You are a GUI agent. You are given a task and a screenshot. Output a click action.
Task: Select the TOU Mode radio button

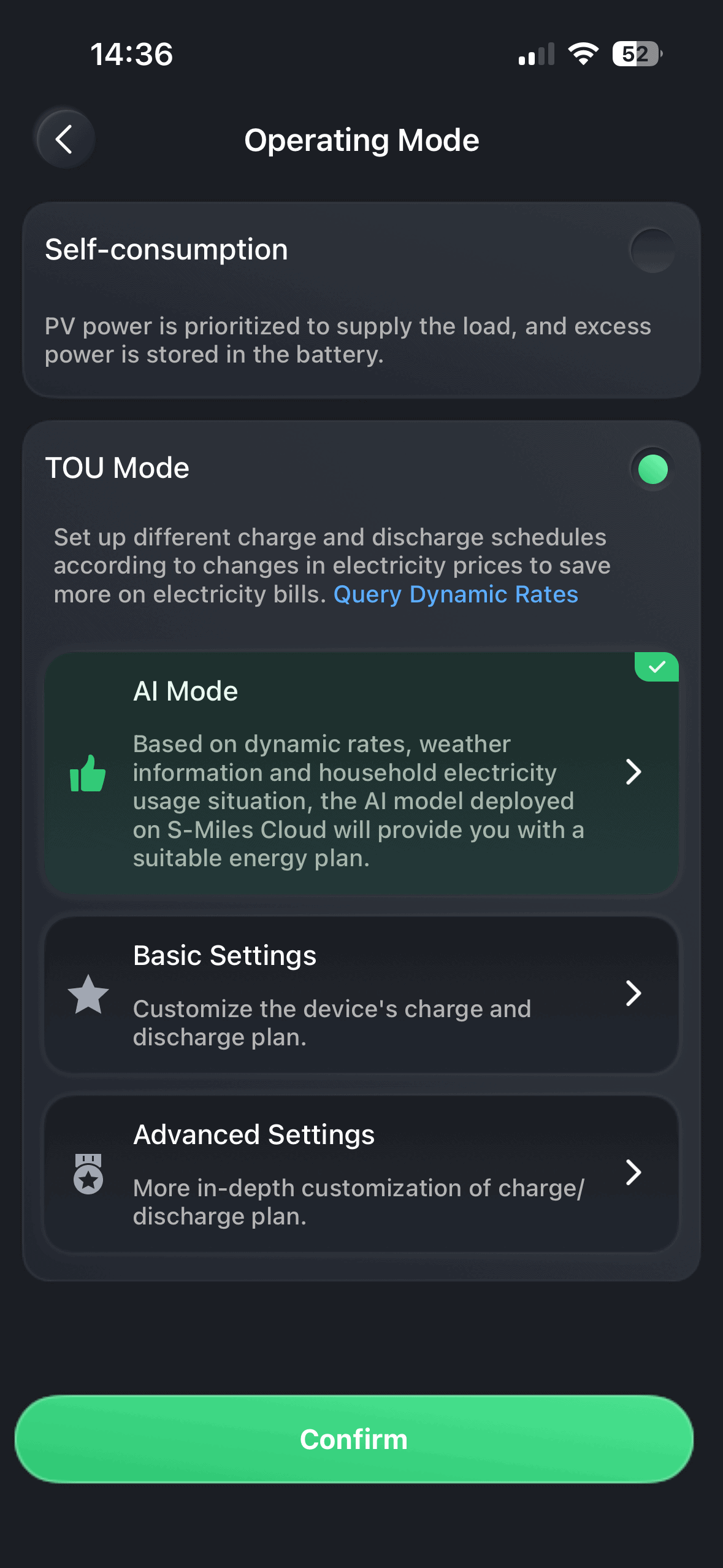pyautogui.click(x=652, y=469)
